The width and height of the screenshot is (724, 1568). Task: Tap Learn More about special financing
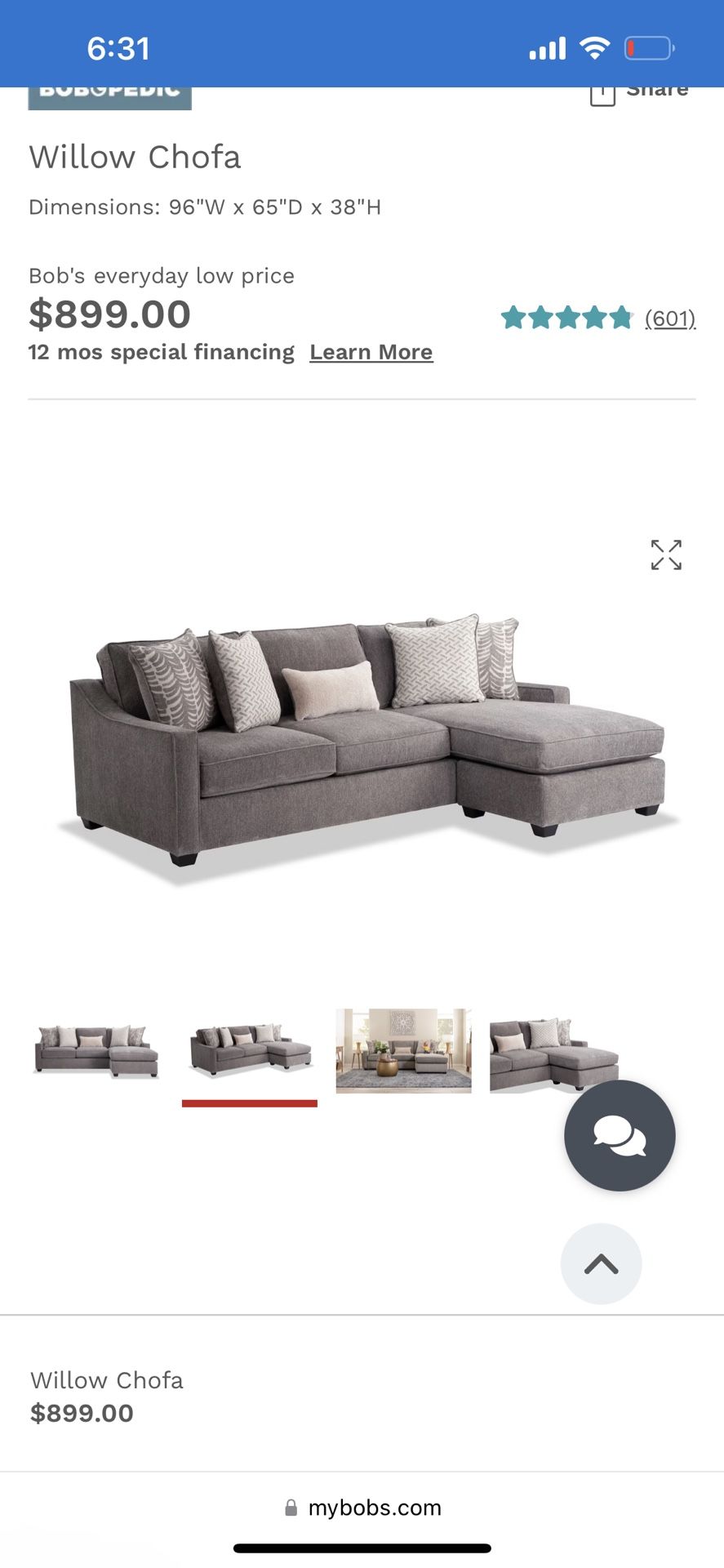pyautogui.click(x=371, y=352)
